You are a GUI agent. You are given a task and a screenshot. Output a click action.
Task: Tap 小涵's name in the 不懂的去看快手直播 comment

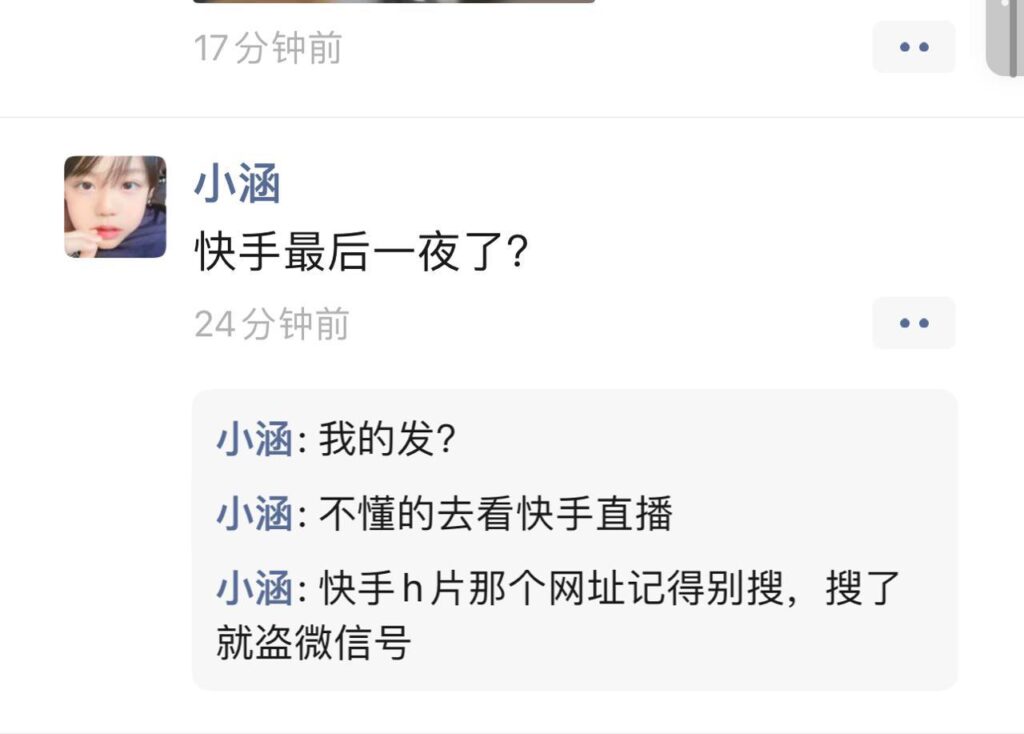253,515
